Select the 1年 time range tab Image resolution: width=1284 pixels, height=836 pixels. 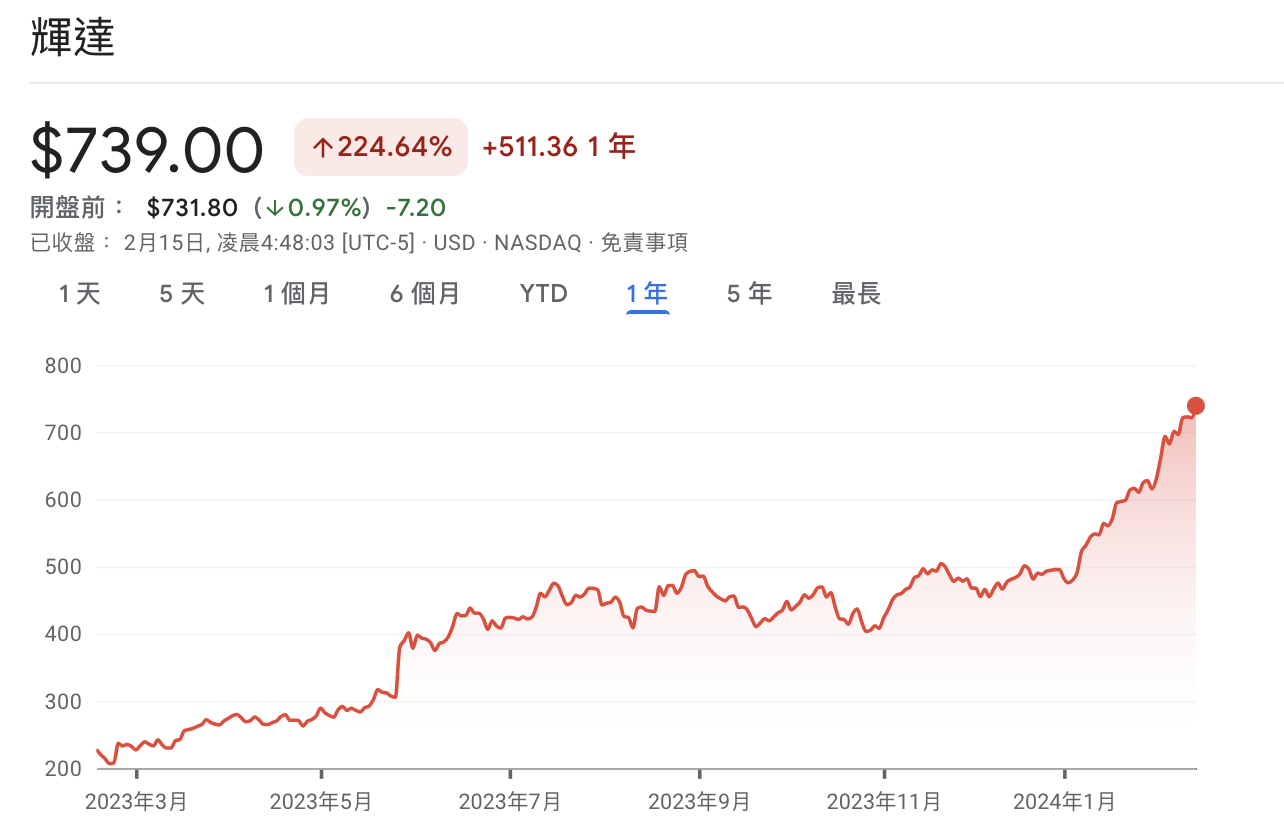pos(647,294)
